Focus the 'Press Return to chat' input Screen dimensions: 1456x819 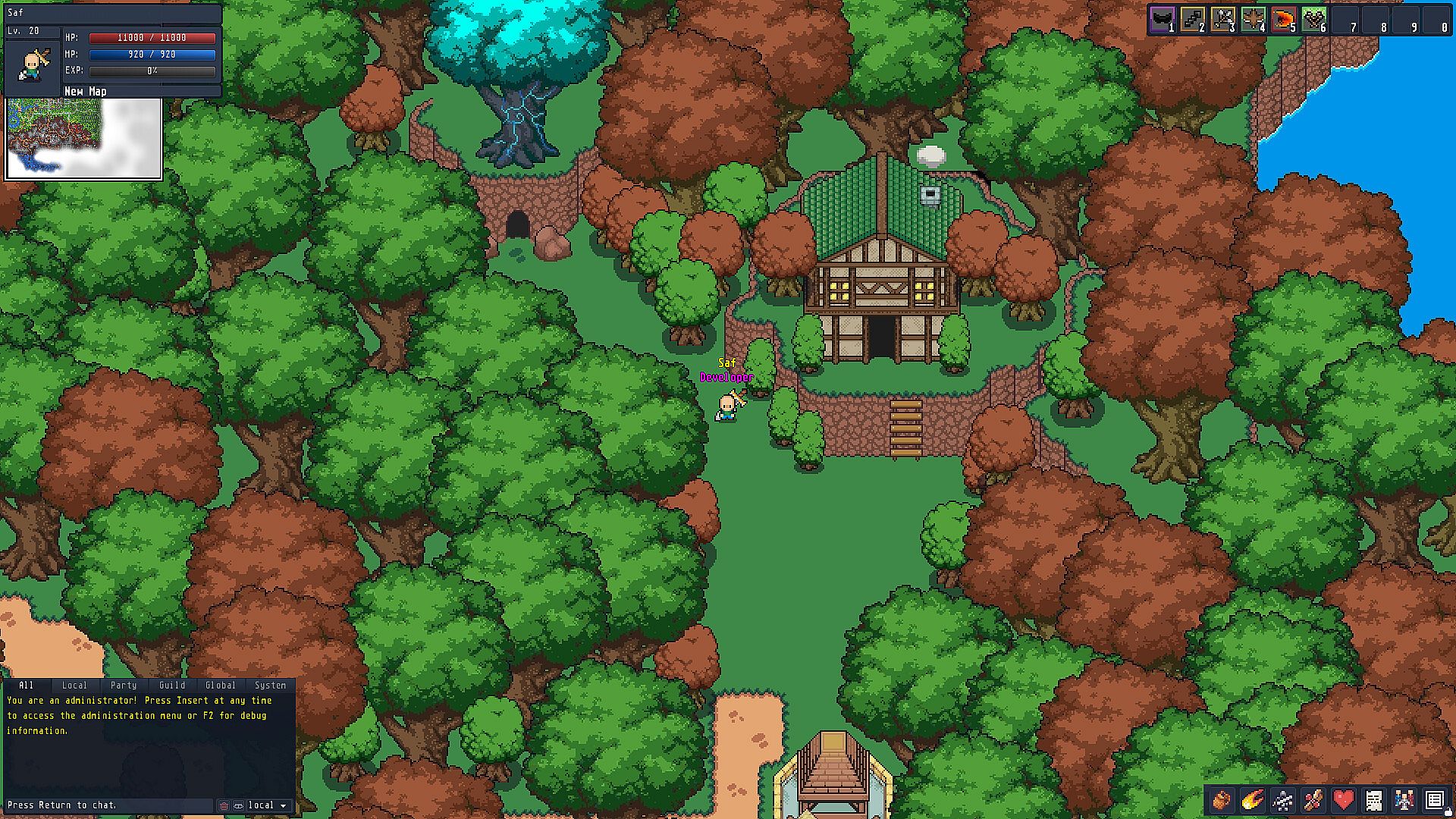coord(106,805)
